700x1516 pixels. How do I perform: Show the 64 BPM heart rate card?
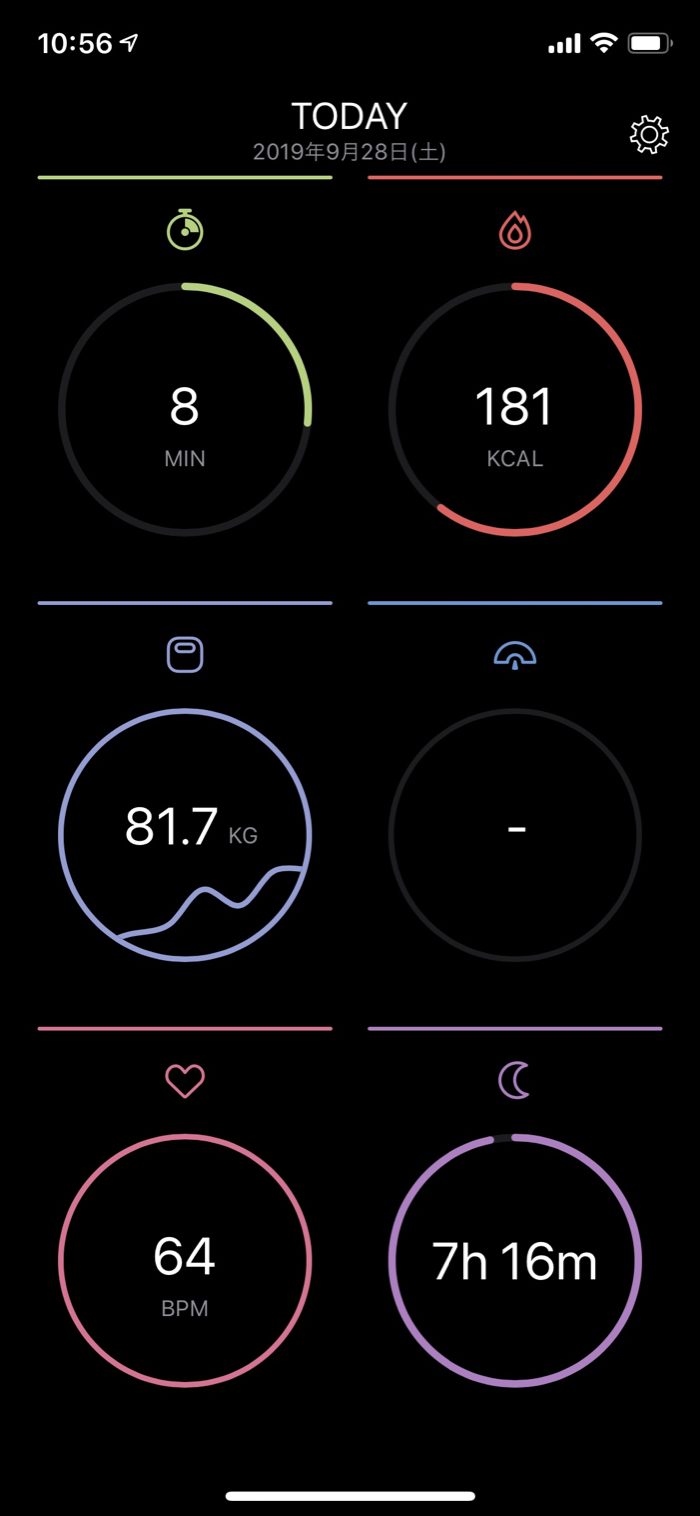[185, 1260]
